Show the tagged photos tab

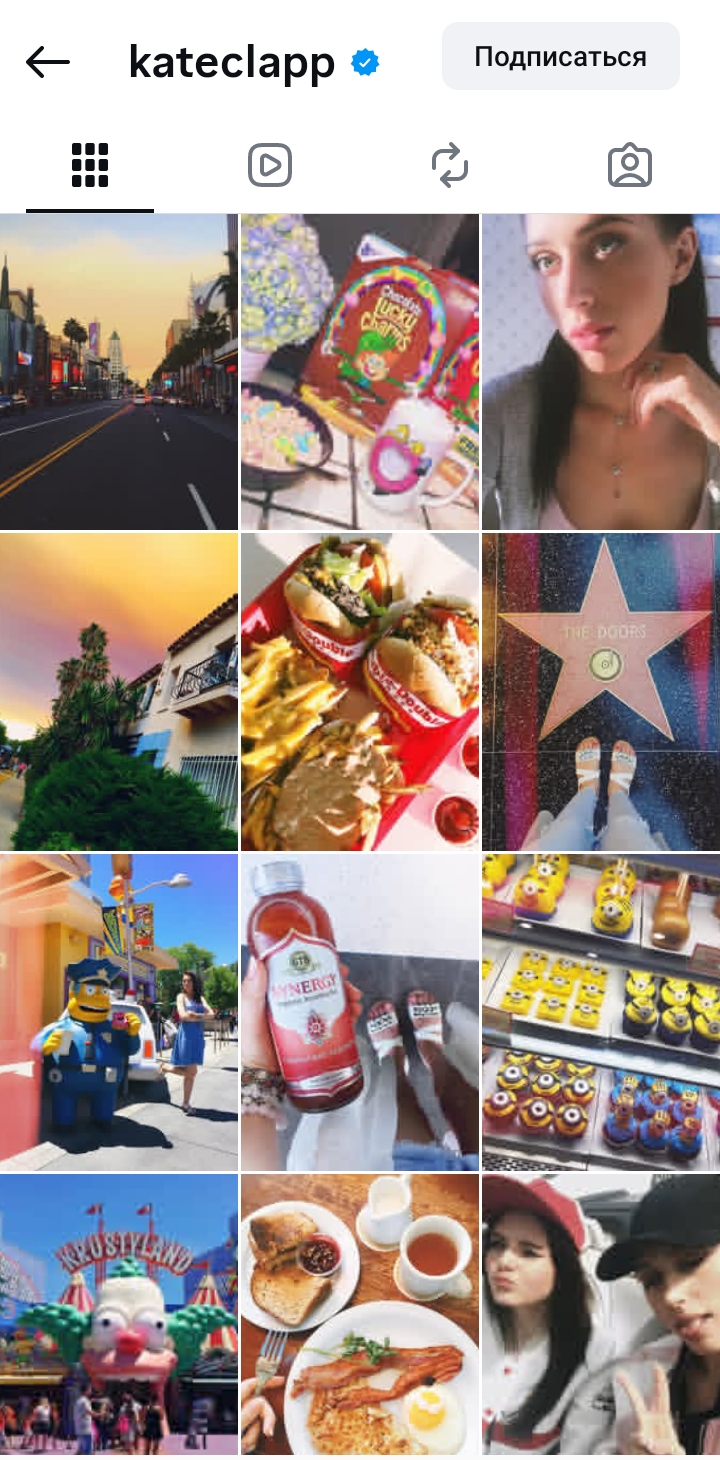pos(630,165)
